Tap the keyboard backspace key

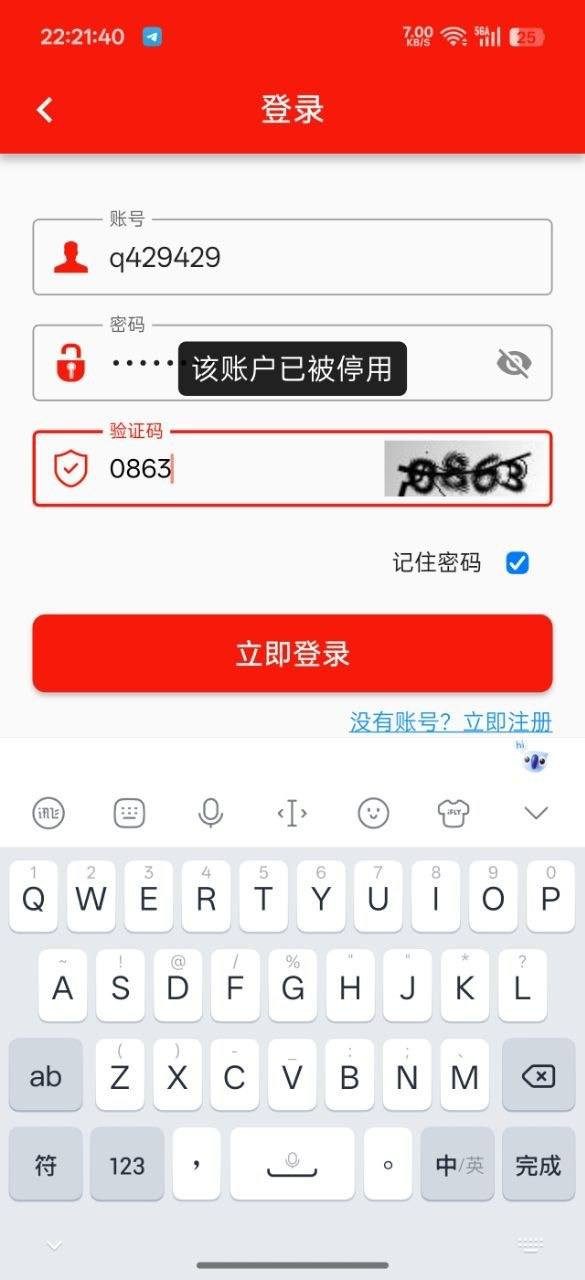coord(538,1076)
